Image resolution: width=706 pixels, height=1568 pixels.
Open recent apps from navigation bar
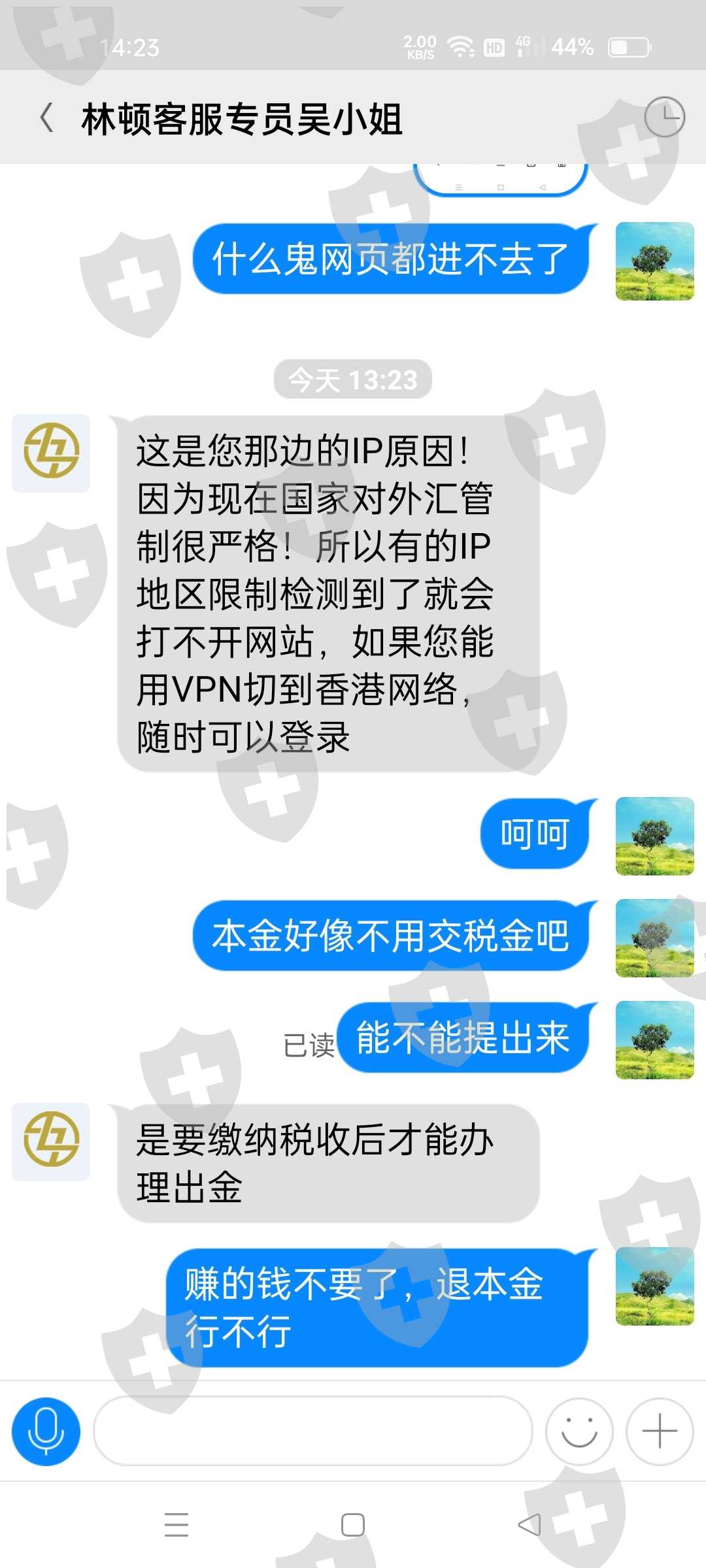tap(176, 1525)
